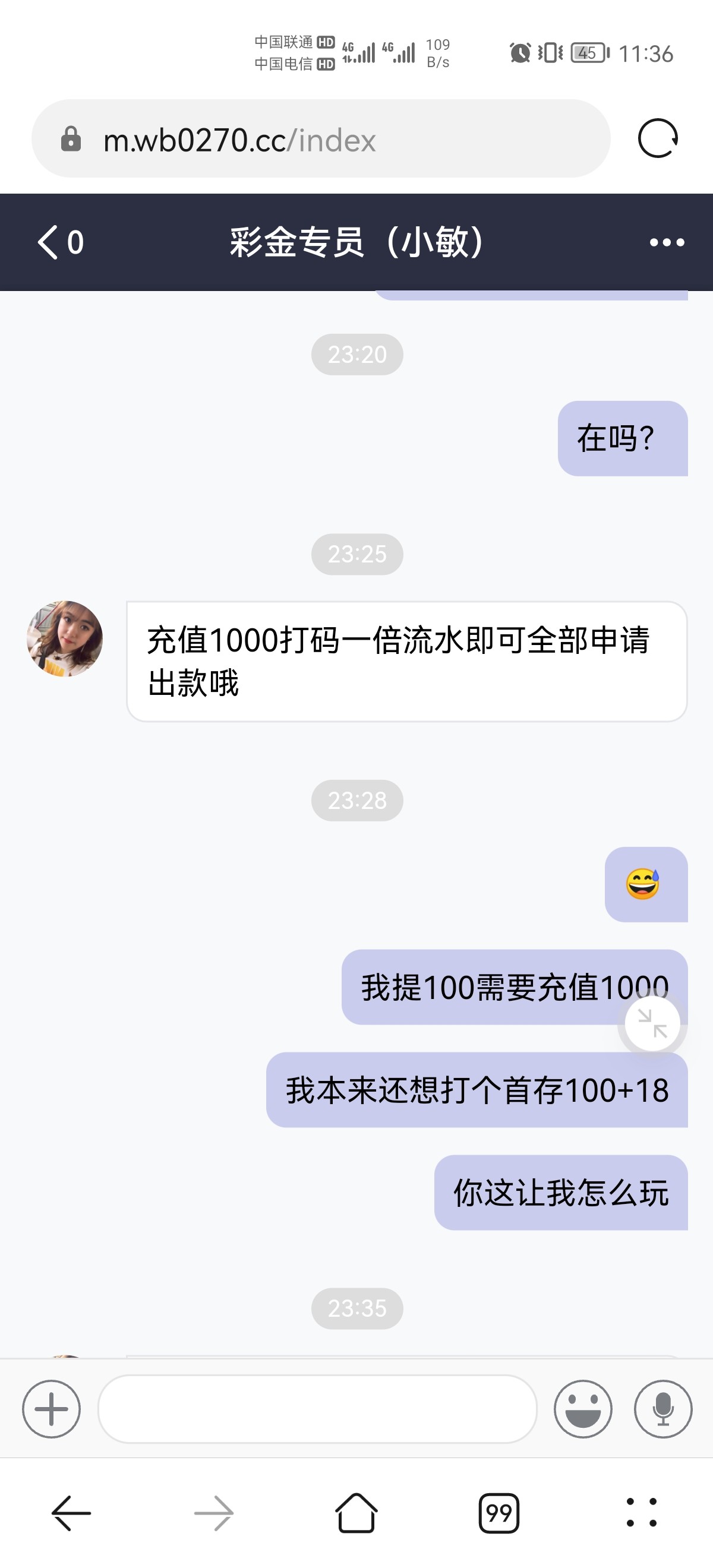713x1568 pixels.
Task: Open the browser tabs switcher showing 99
Action: click(499, 1513)
